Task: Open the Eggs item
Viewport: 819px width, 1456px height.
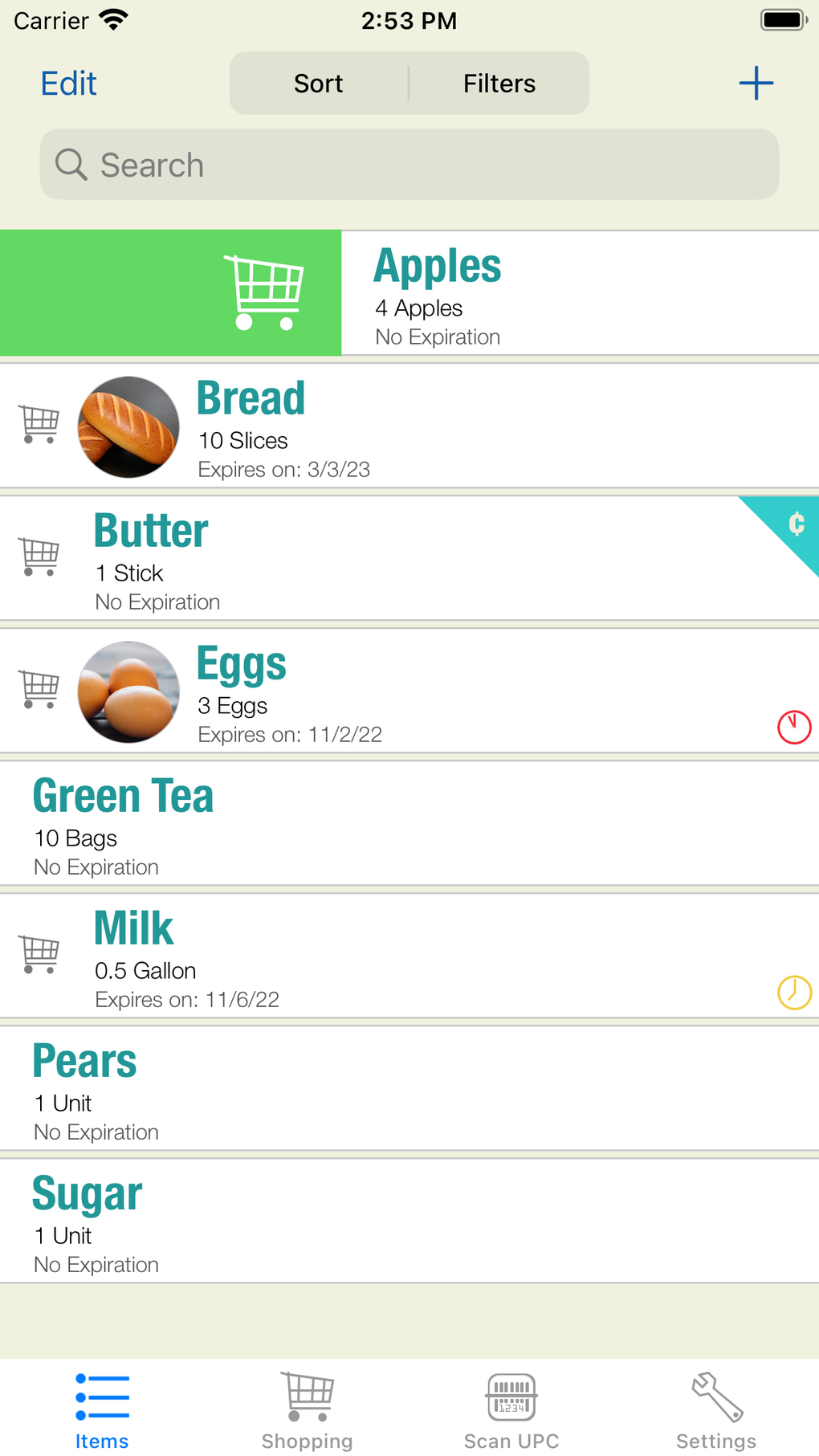Action: click(x=409, y=691)
